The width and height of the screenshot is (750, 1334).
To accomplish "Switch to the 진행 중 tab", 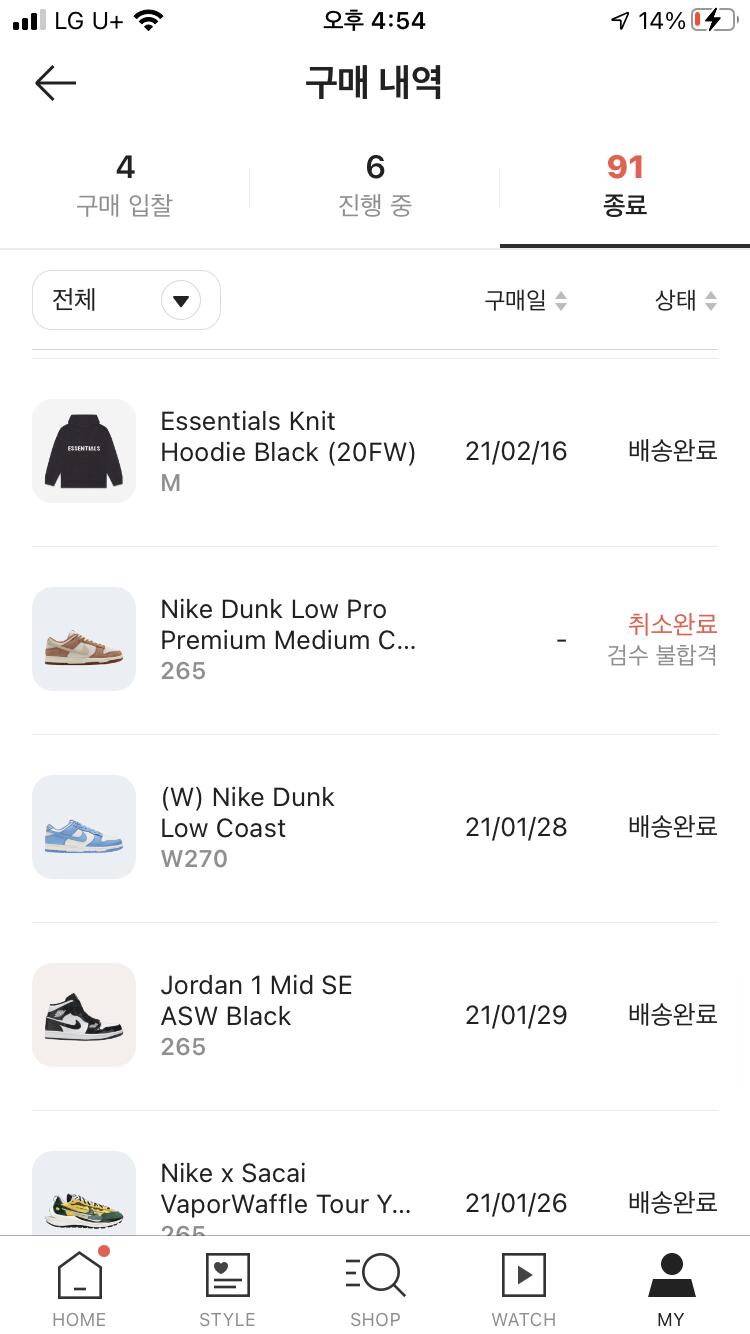I will (375, 186).
